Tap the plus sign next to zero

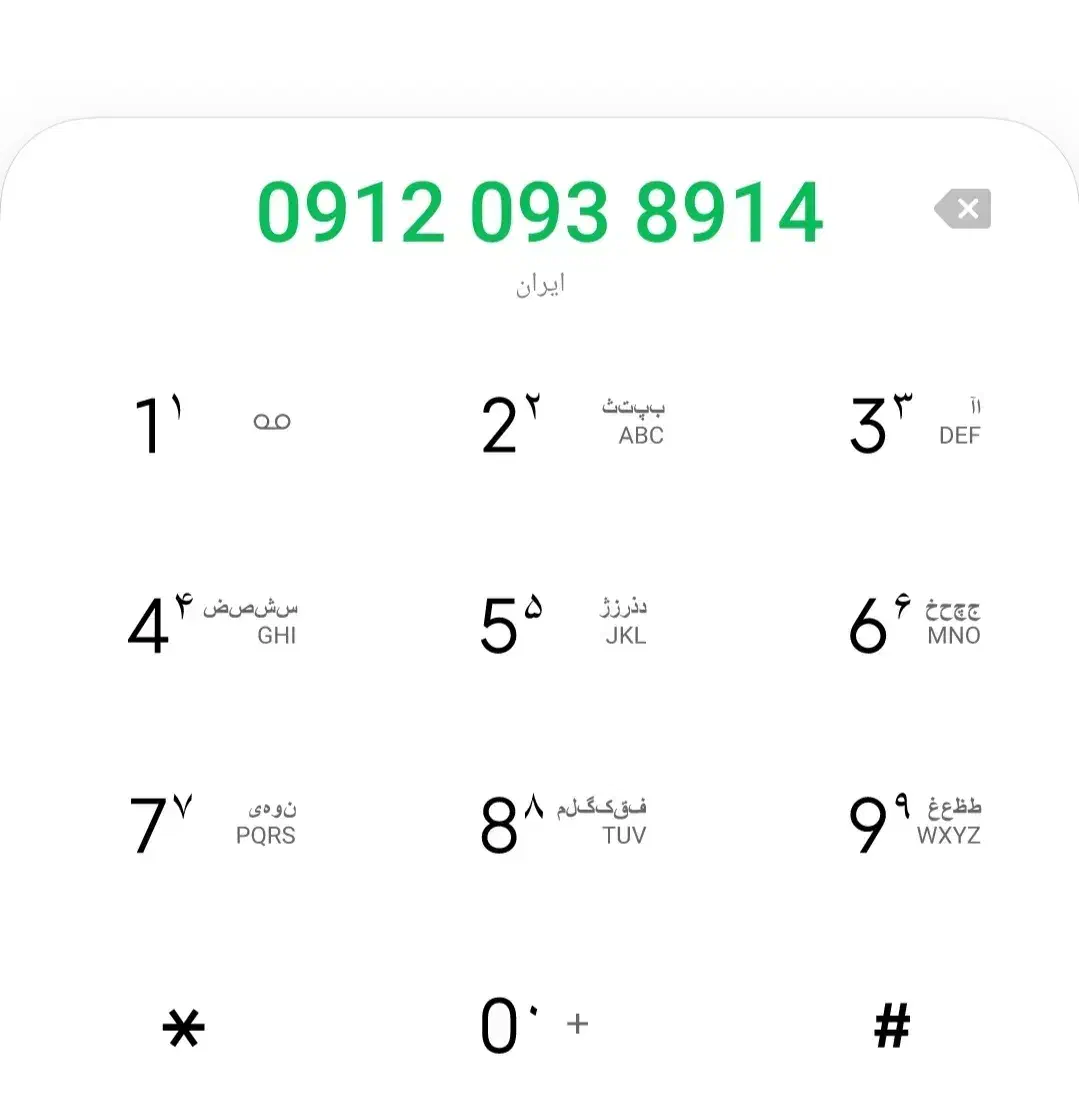coord(578,1025)
